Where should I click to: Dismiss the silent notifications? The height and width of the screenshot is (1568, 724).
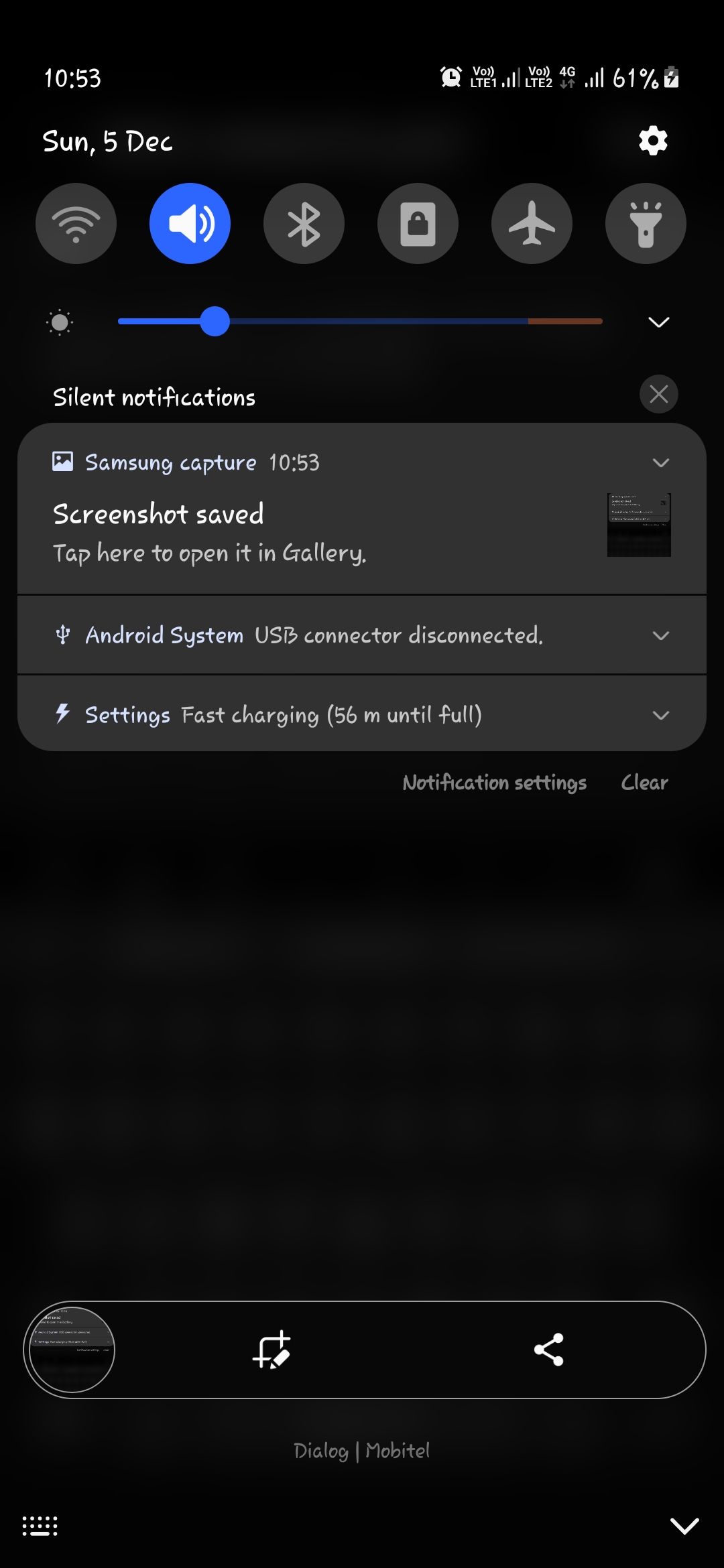658,394
